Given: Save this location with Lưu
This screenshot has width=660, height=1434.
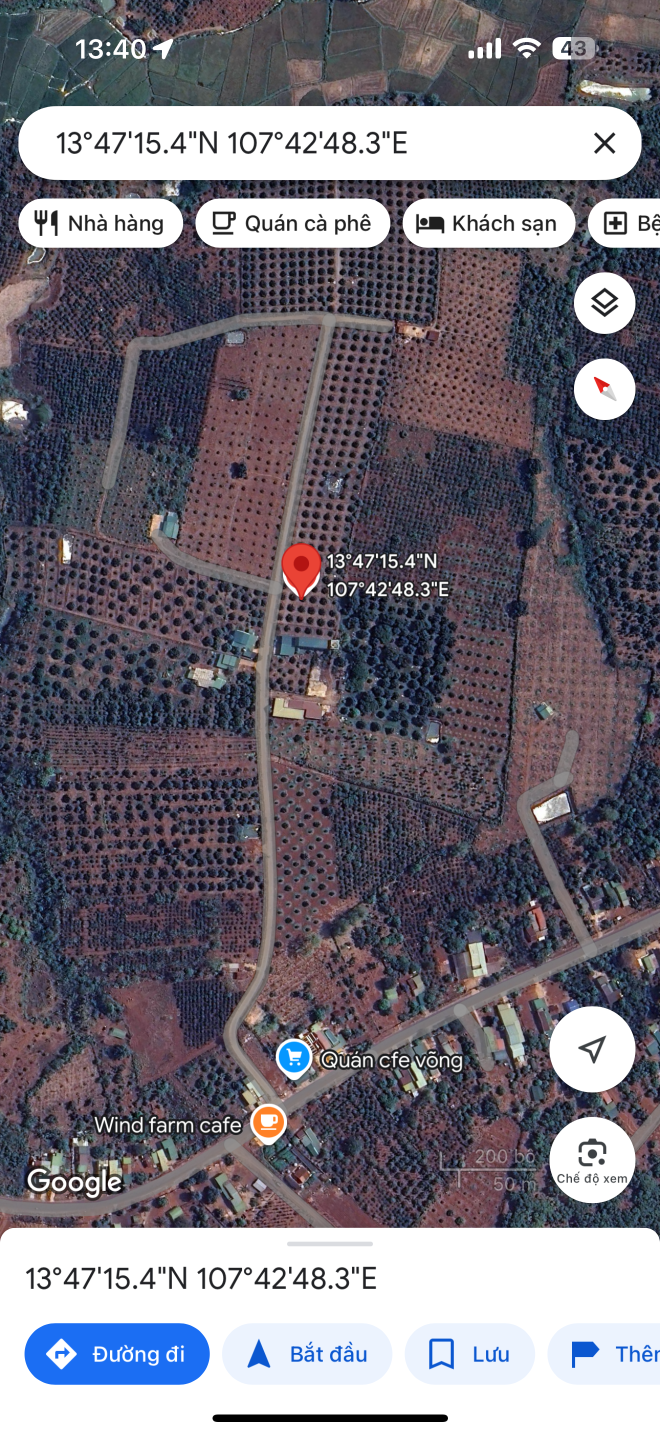Looking at the screenshot, I should 470,1354.
